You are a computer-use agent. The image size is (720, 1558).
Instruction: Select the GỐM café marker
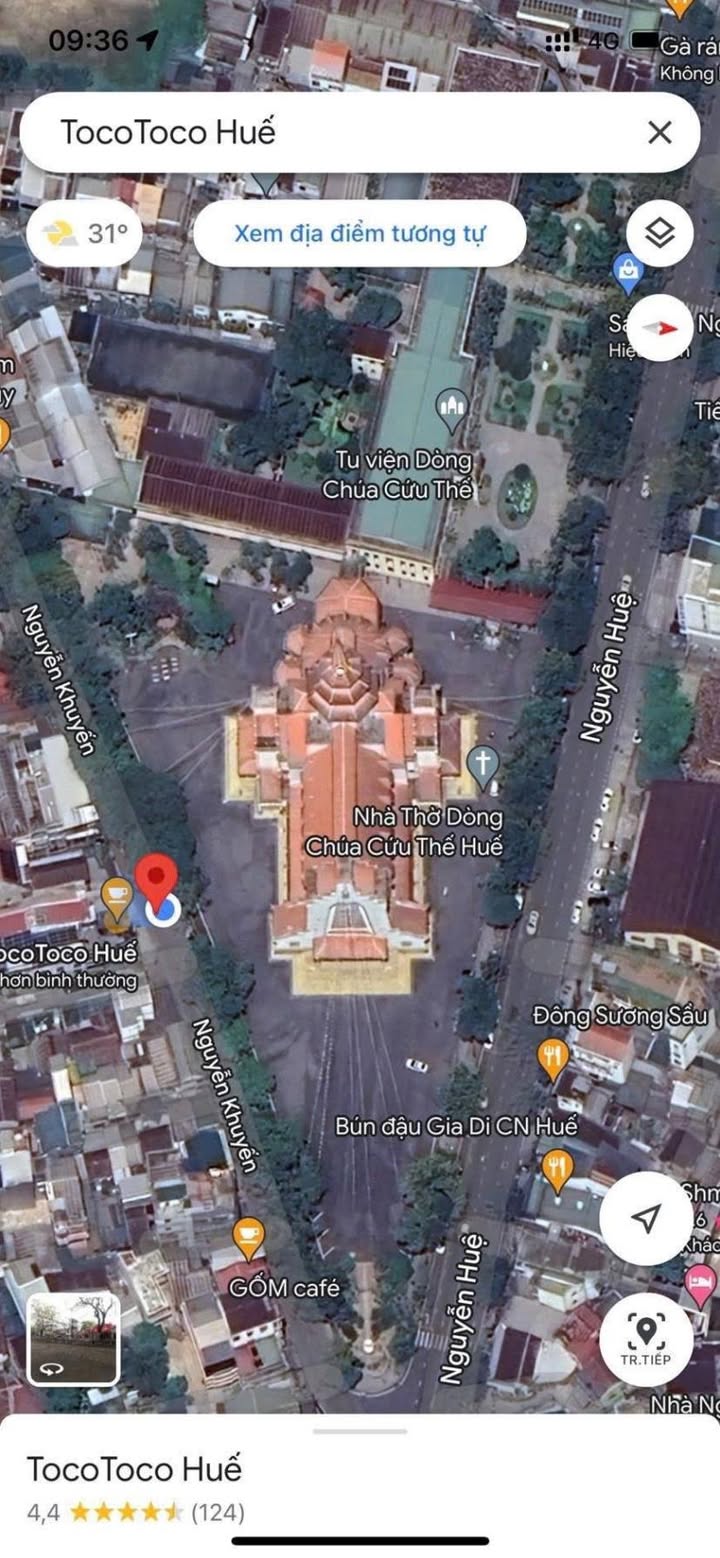tap(249, 1239)
